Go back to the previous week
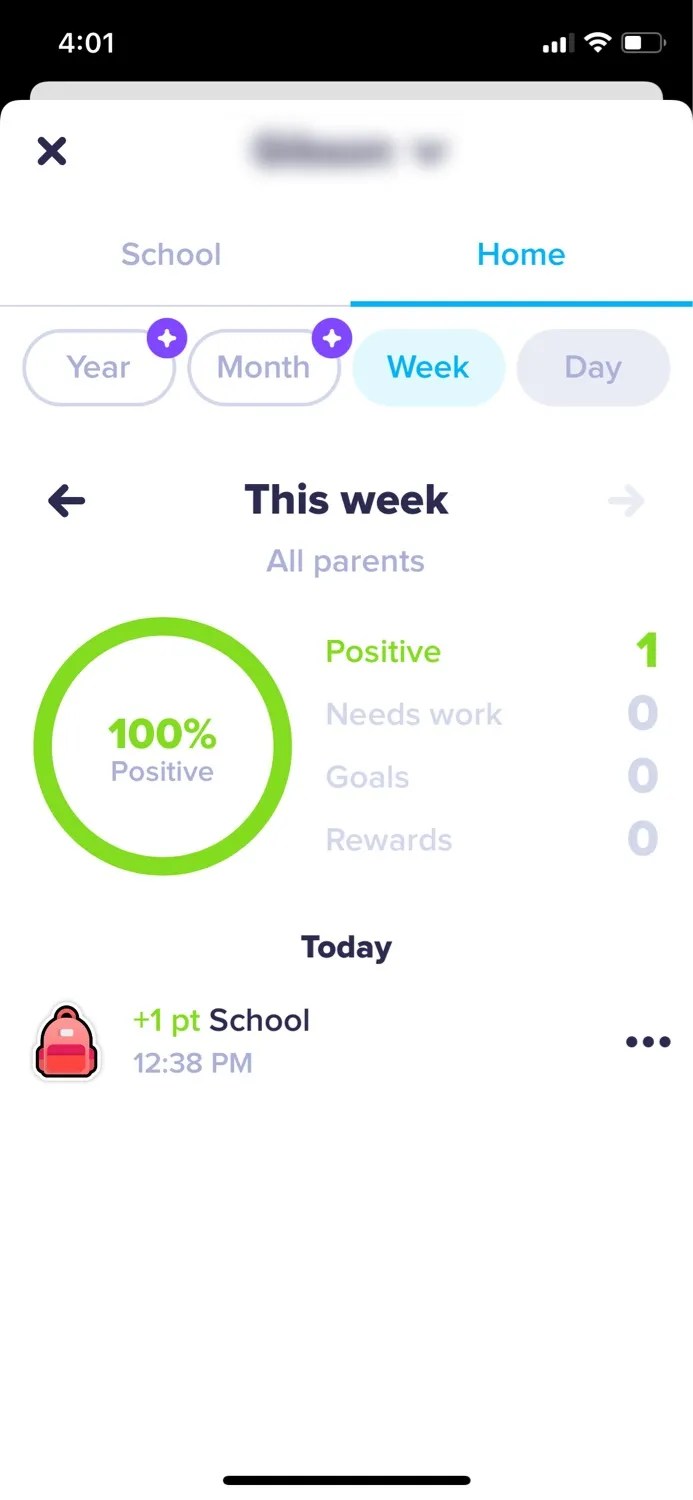Image resolution: width=693 pixels, height=1500 pixels. 67,500
